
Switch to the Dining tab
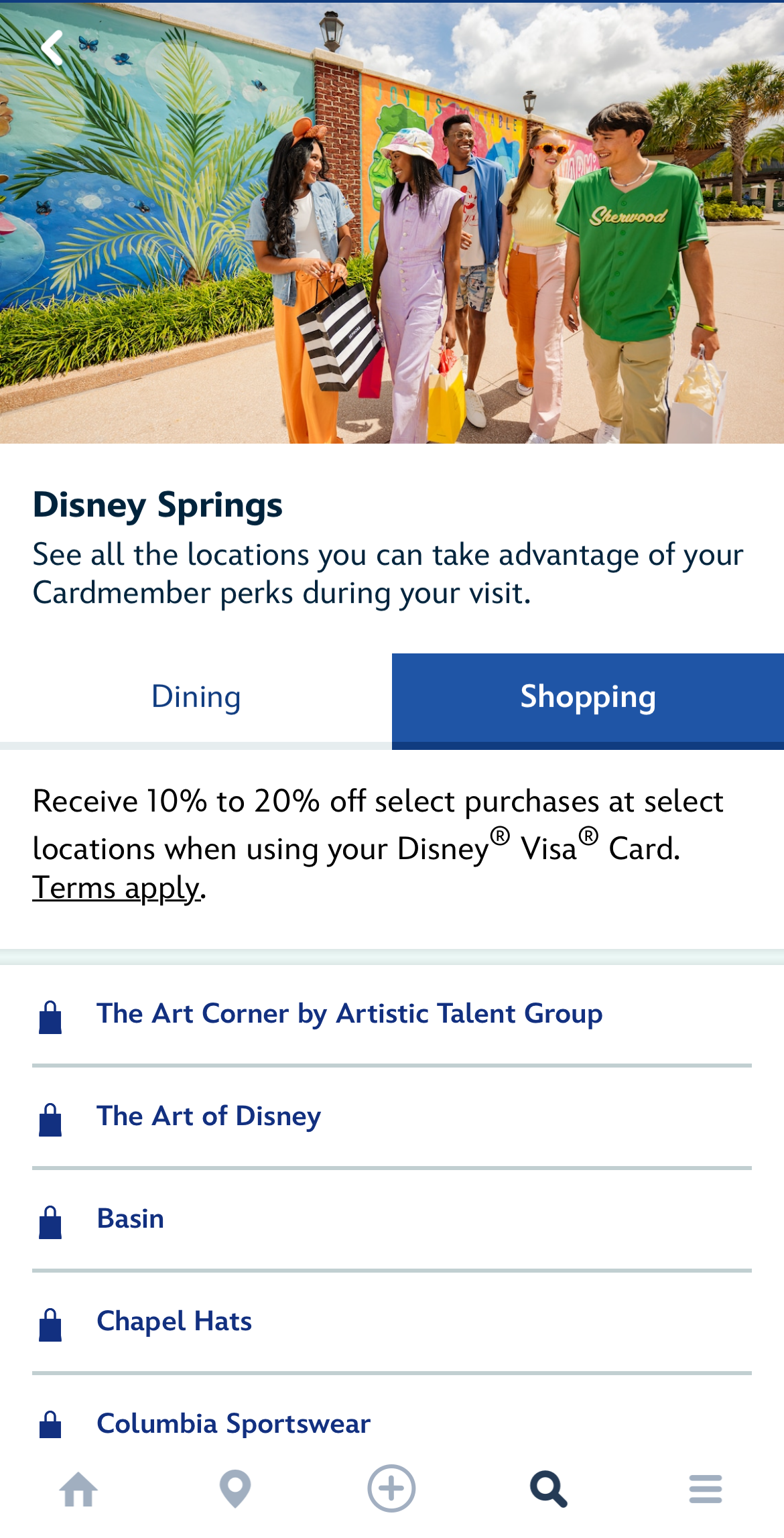(196, 697)
